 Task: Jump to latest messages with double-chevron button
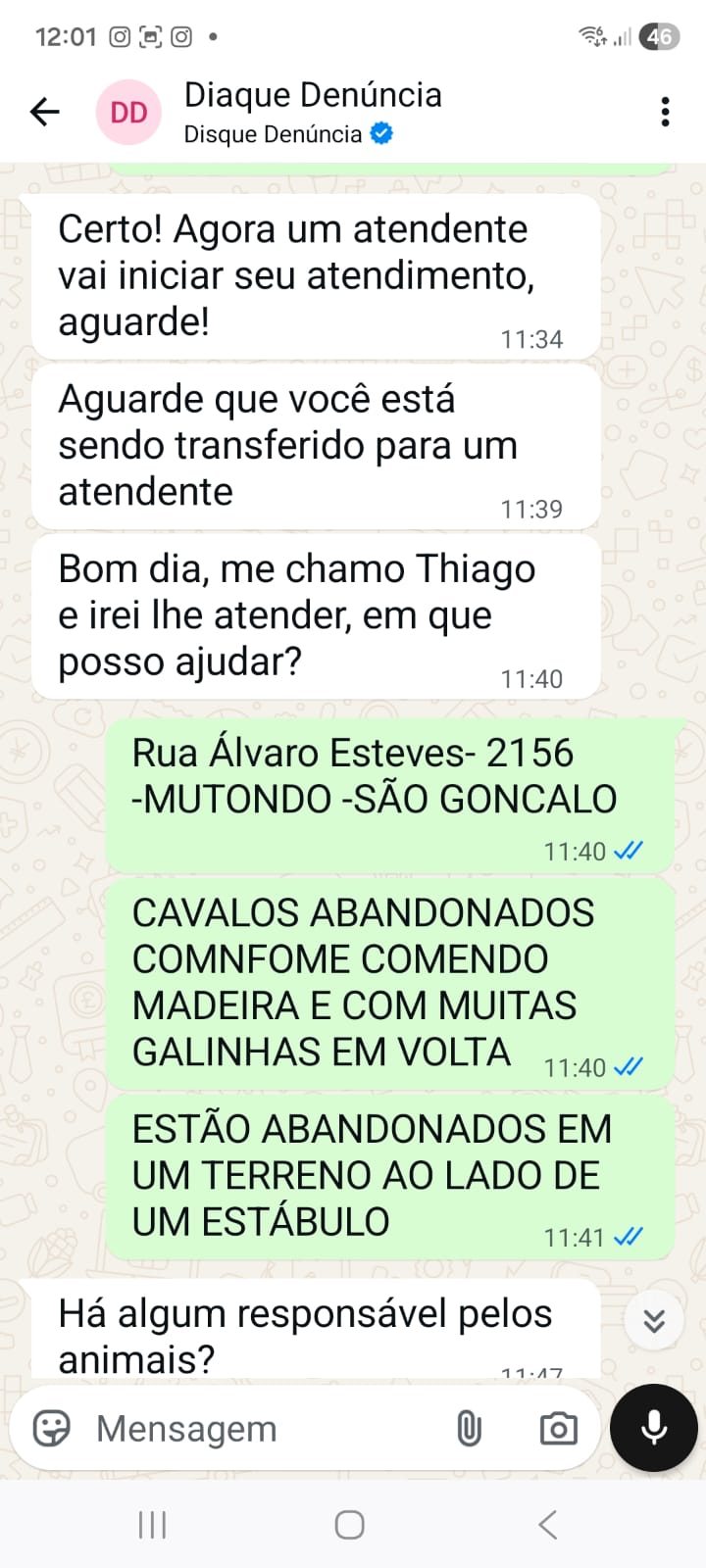pos(653,1320)
